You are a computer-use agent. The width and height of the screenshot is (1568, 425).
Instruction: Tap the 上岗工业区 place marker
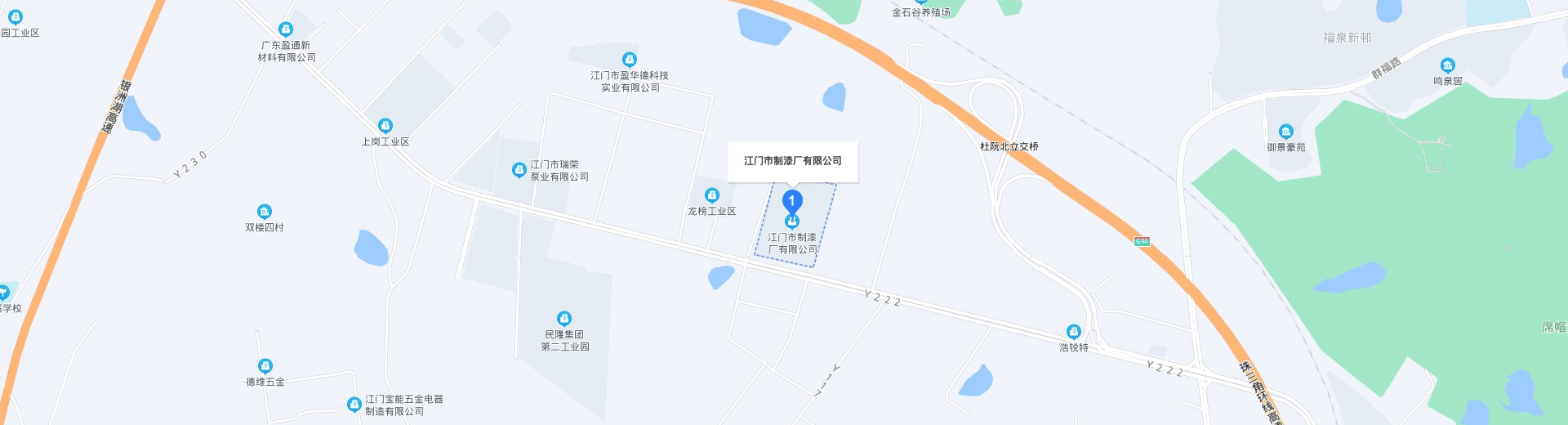click(385, 126)
